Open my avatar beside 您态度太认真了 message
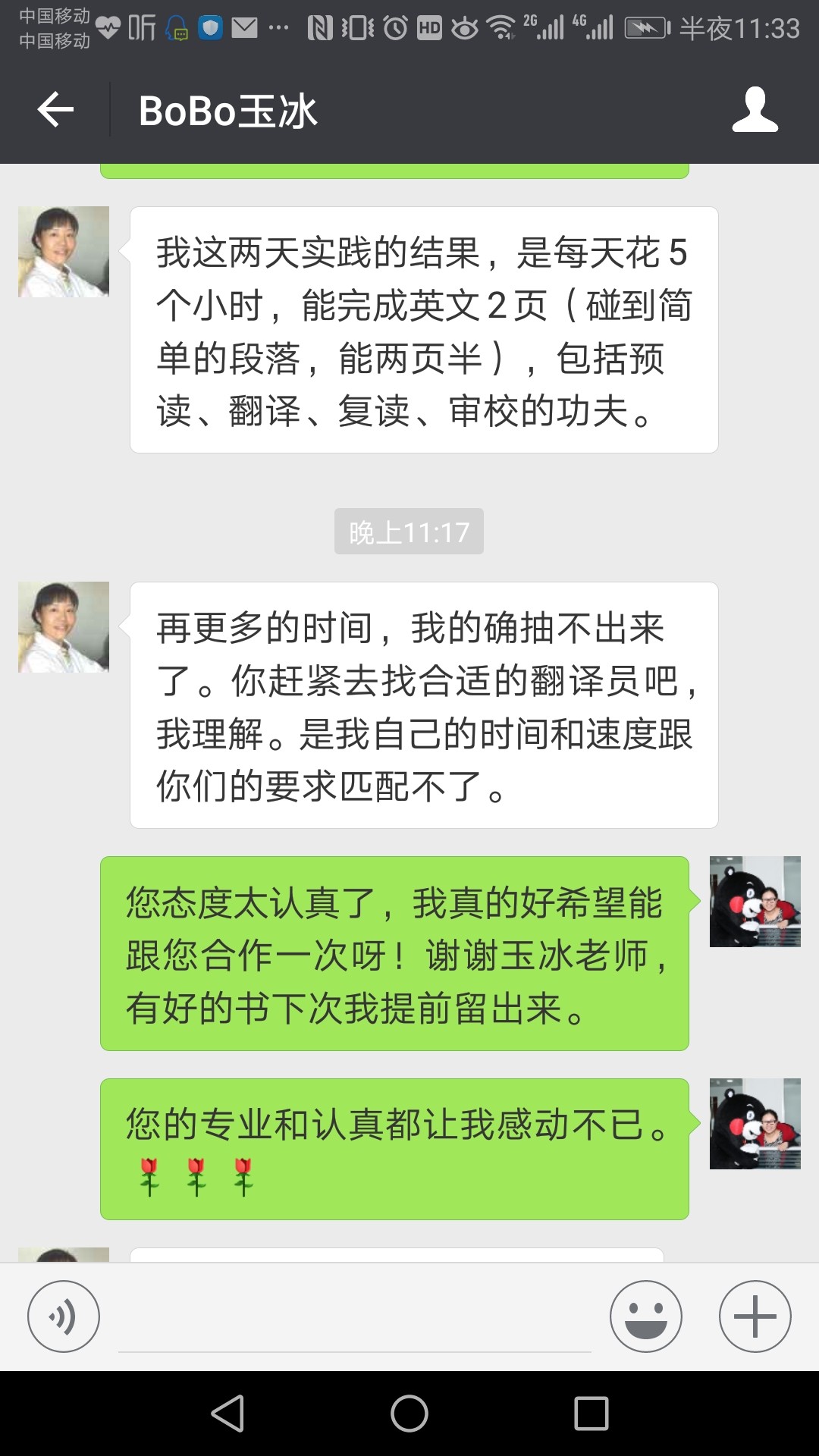 click(x=755, y=902)
